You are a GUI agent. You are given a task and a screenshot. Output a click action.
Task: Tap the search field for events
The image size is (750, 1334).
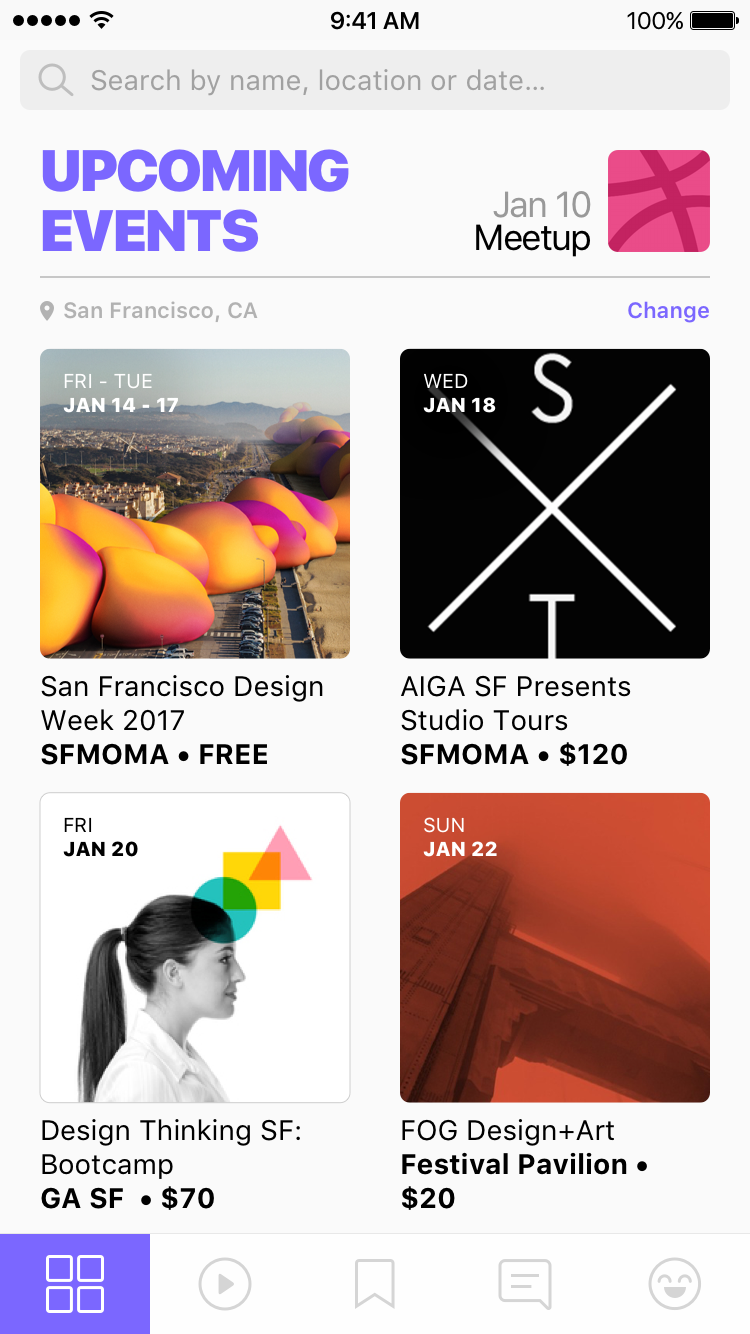click(x=375, y=80)
